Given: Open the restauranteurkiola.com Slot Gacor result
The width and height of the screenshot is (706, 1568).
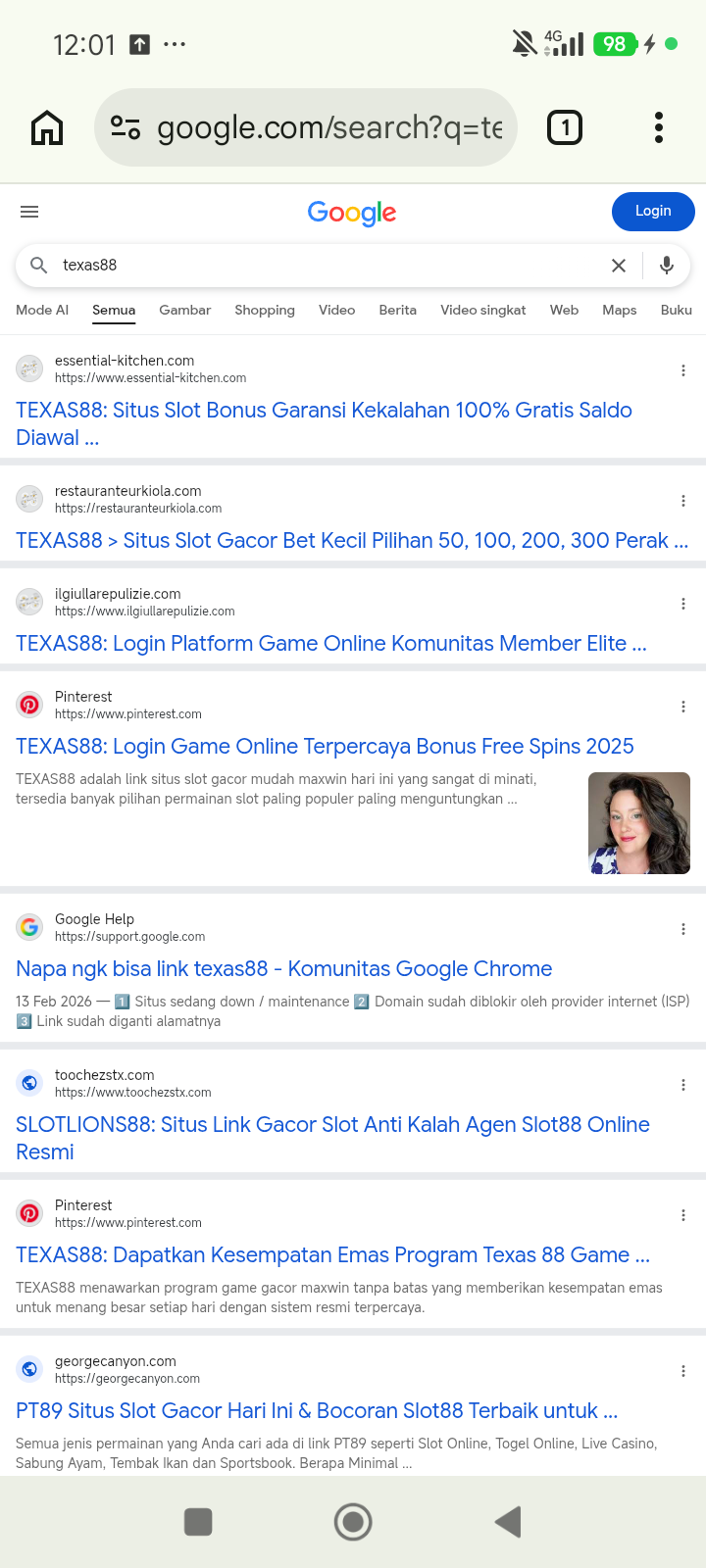Looking at the screenshot, I should pyautogui.click(x=352, y=540).
